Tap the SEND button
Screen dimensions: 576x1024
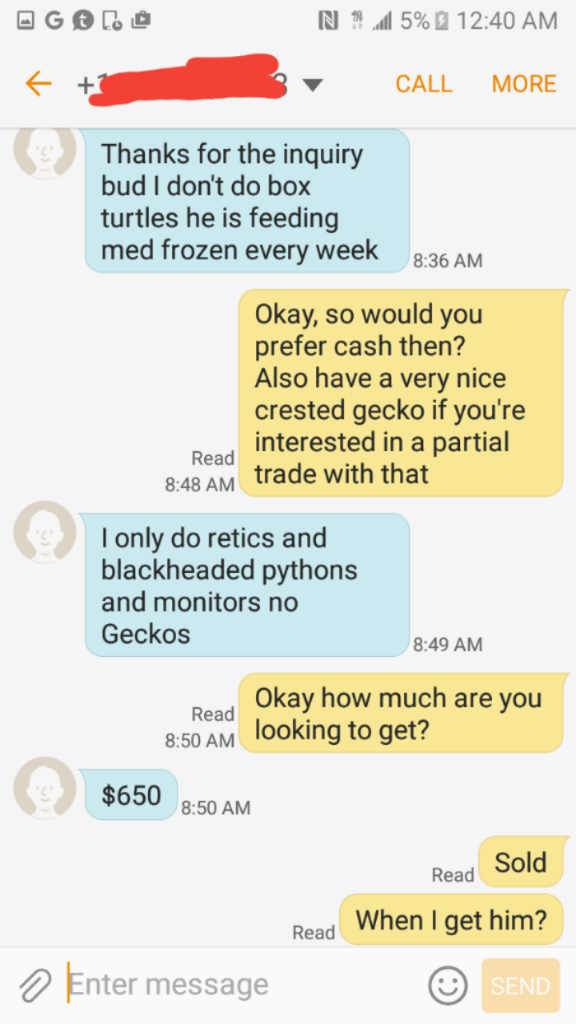click(x=520, y=985)
